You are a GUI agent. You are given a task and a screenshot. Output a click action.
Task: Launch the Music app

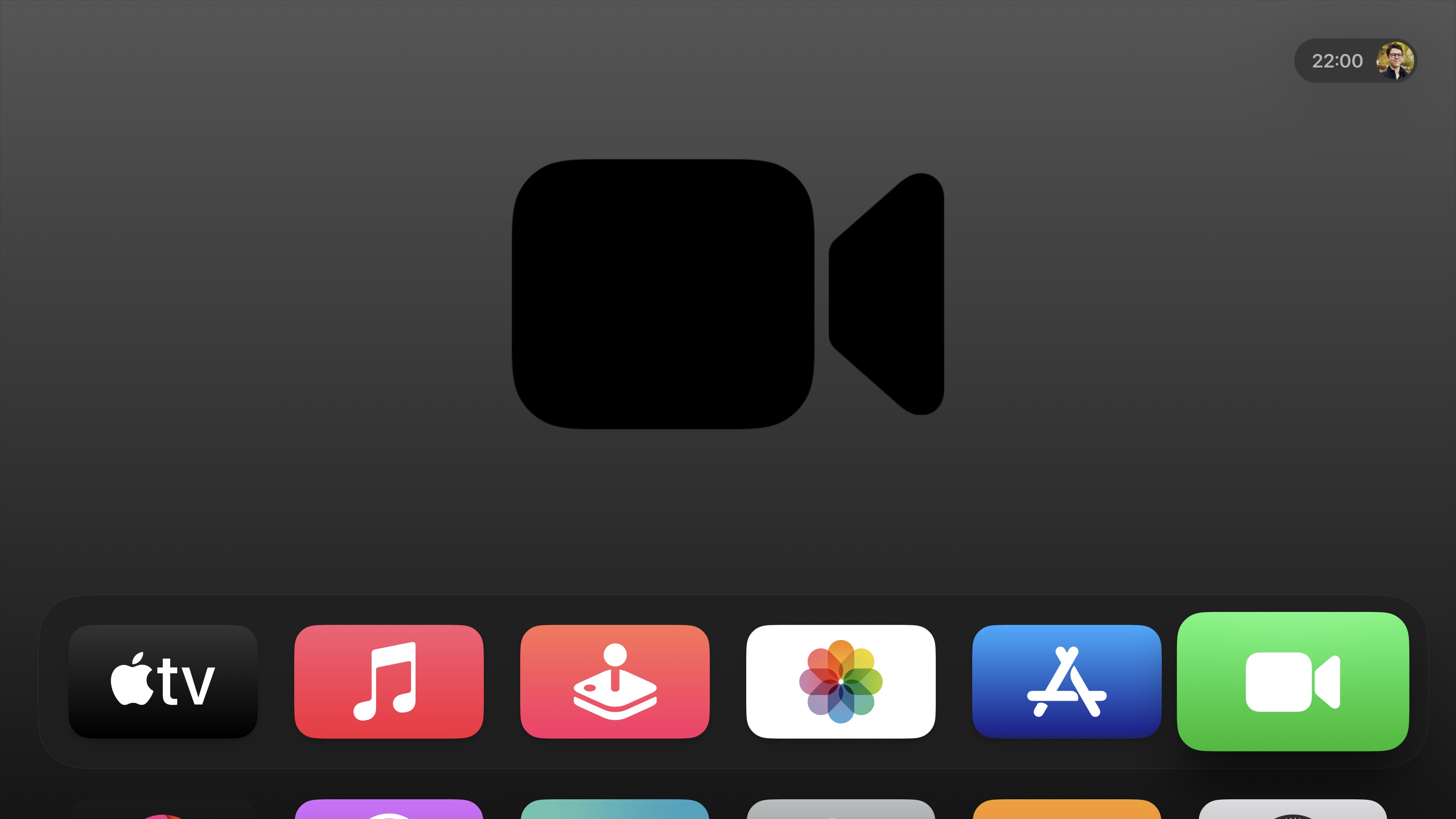(x=389, y=681)
